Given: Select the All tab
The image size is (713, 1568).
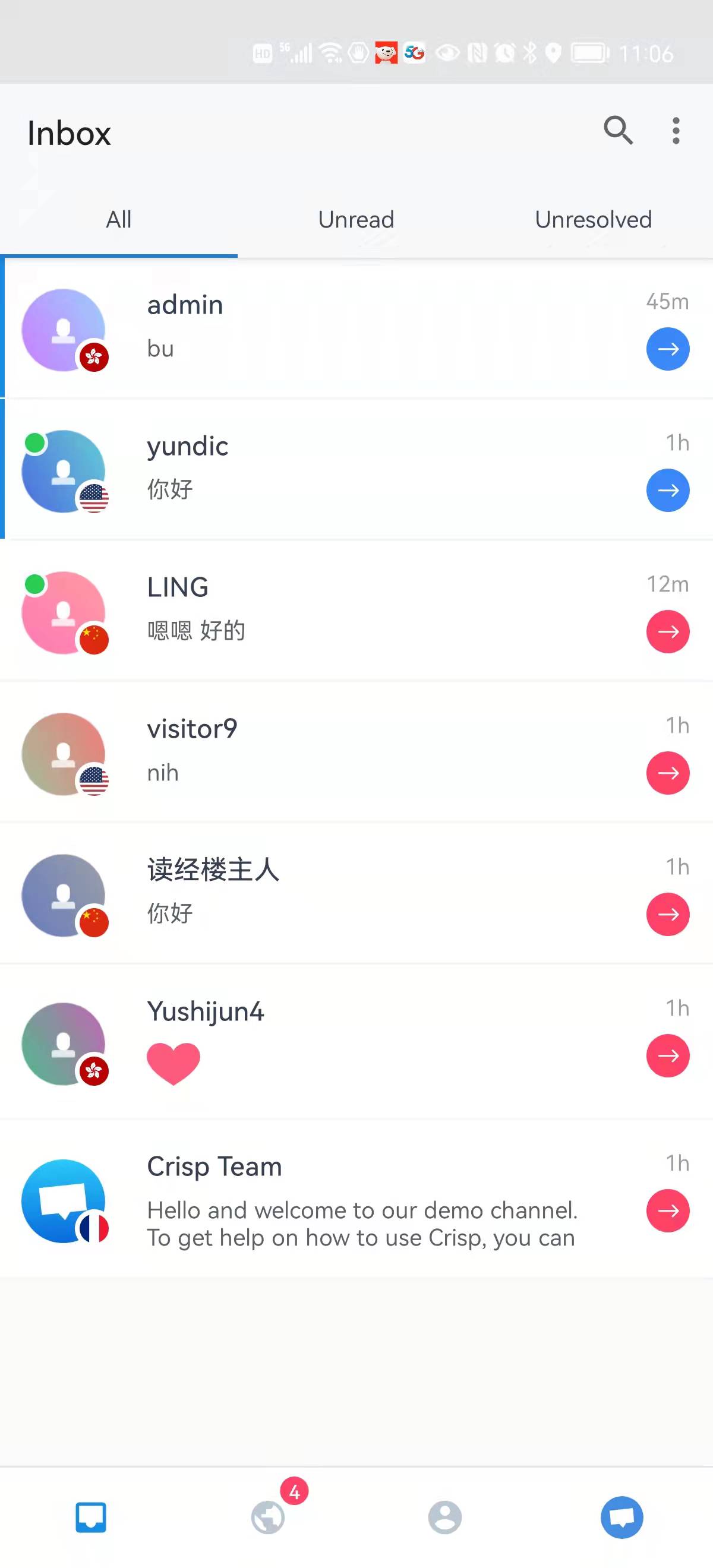Looking at the screenshot, I should tap(119, 220).
